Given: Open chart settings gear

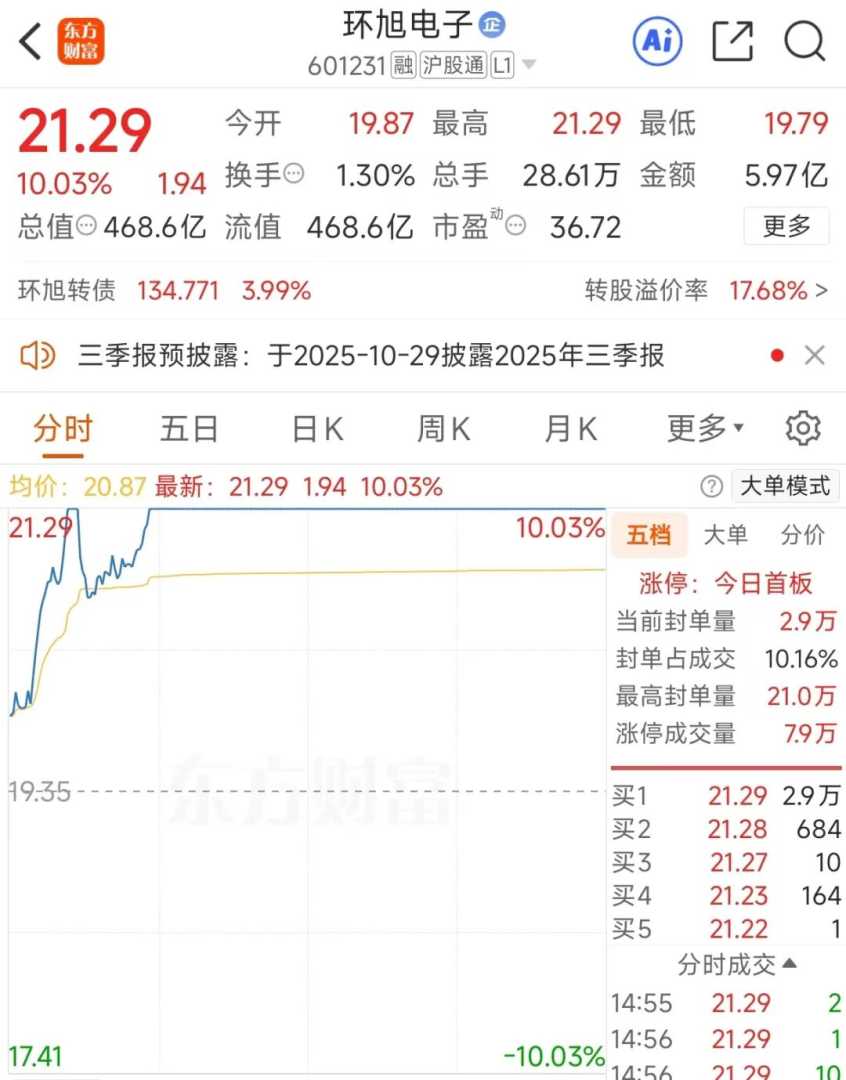Looking at the screenshot, I should [x=803, y=429].
